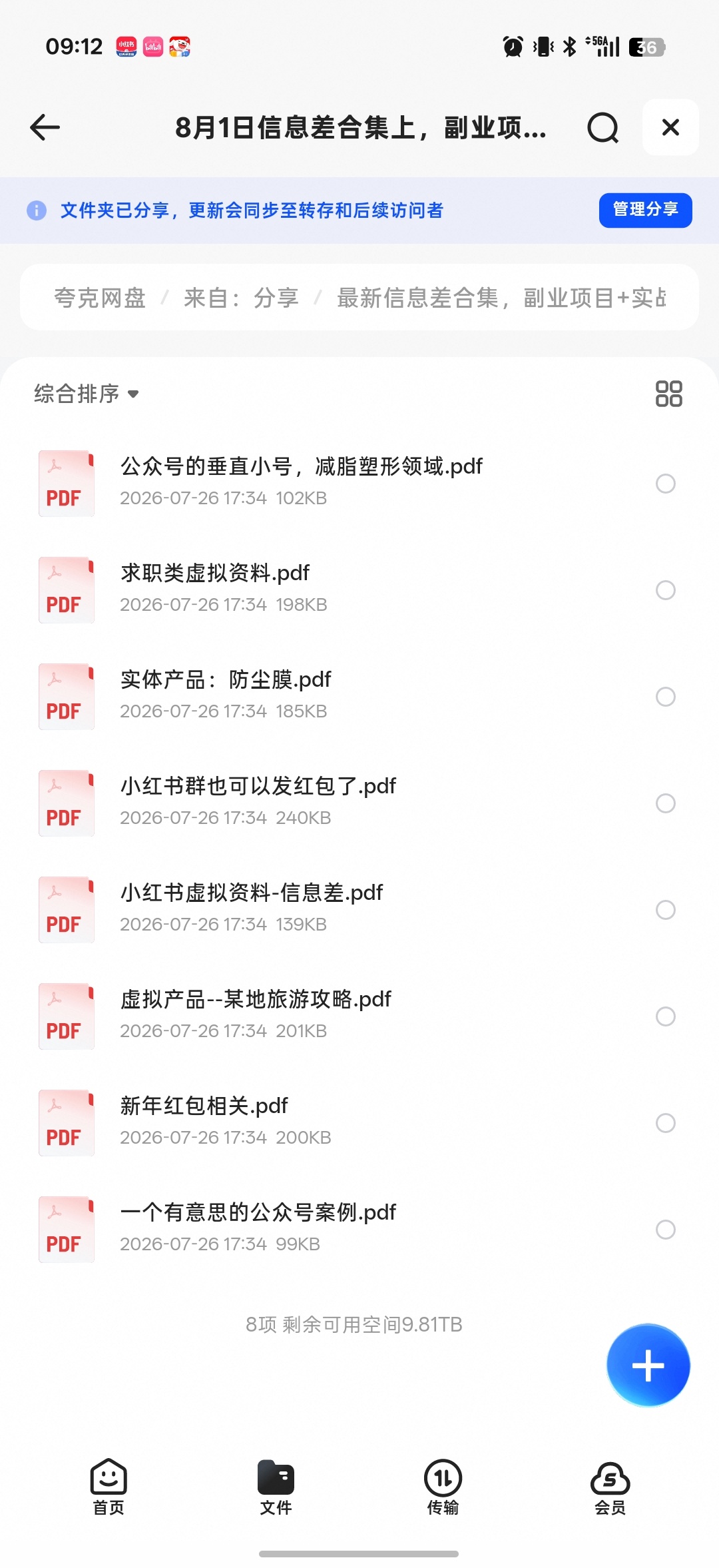Tap the blue plus floating button

tap(648, 1366)
